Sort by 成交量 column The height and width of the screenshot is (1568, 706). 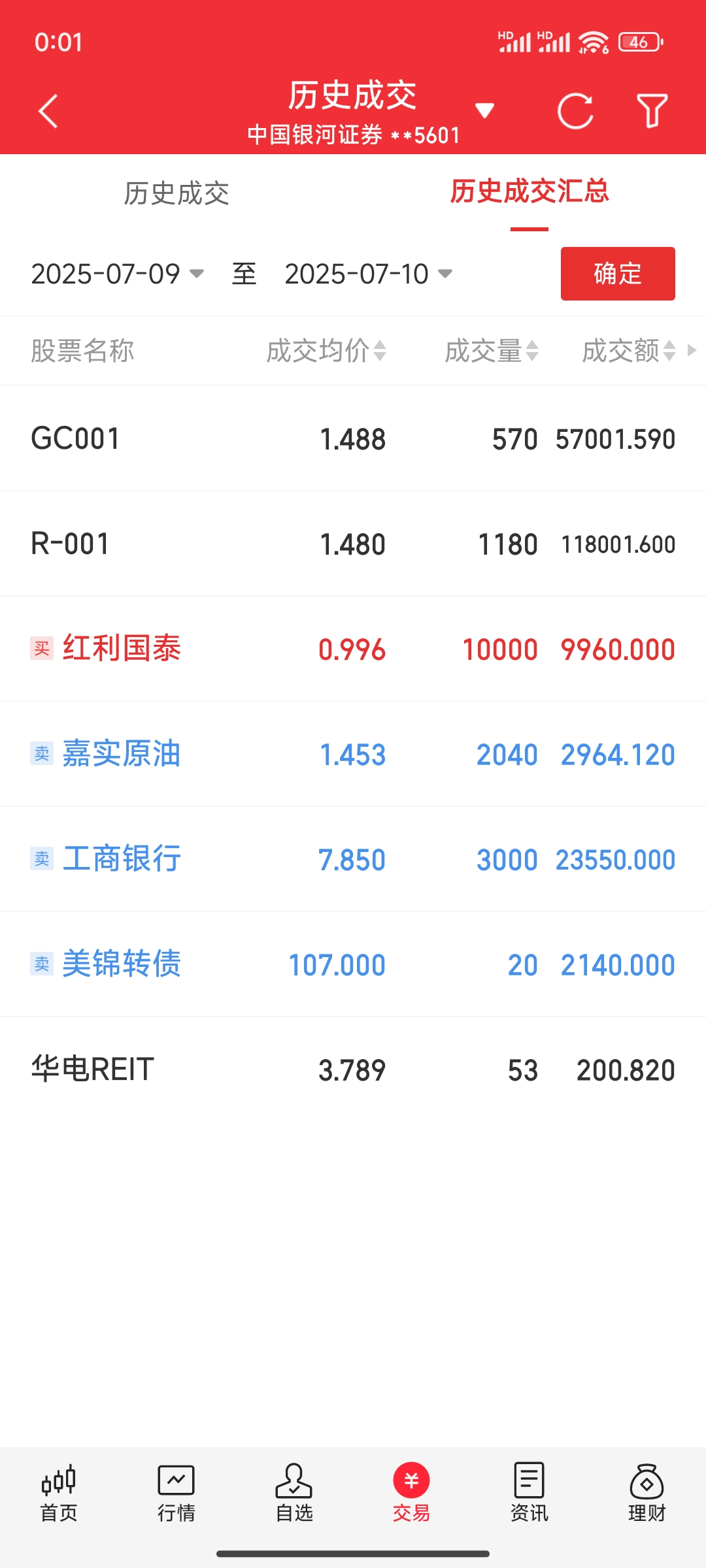tap(491, 351)
